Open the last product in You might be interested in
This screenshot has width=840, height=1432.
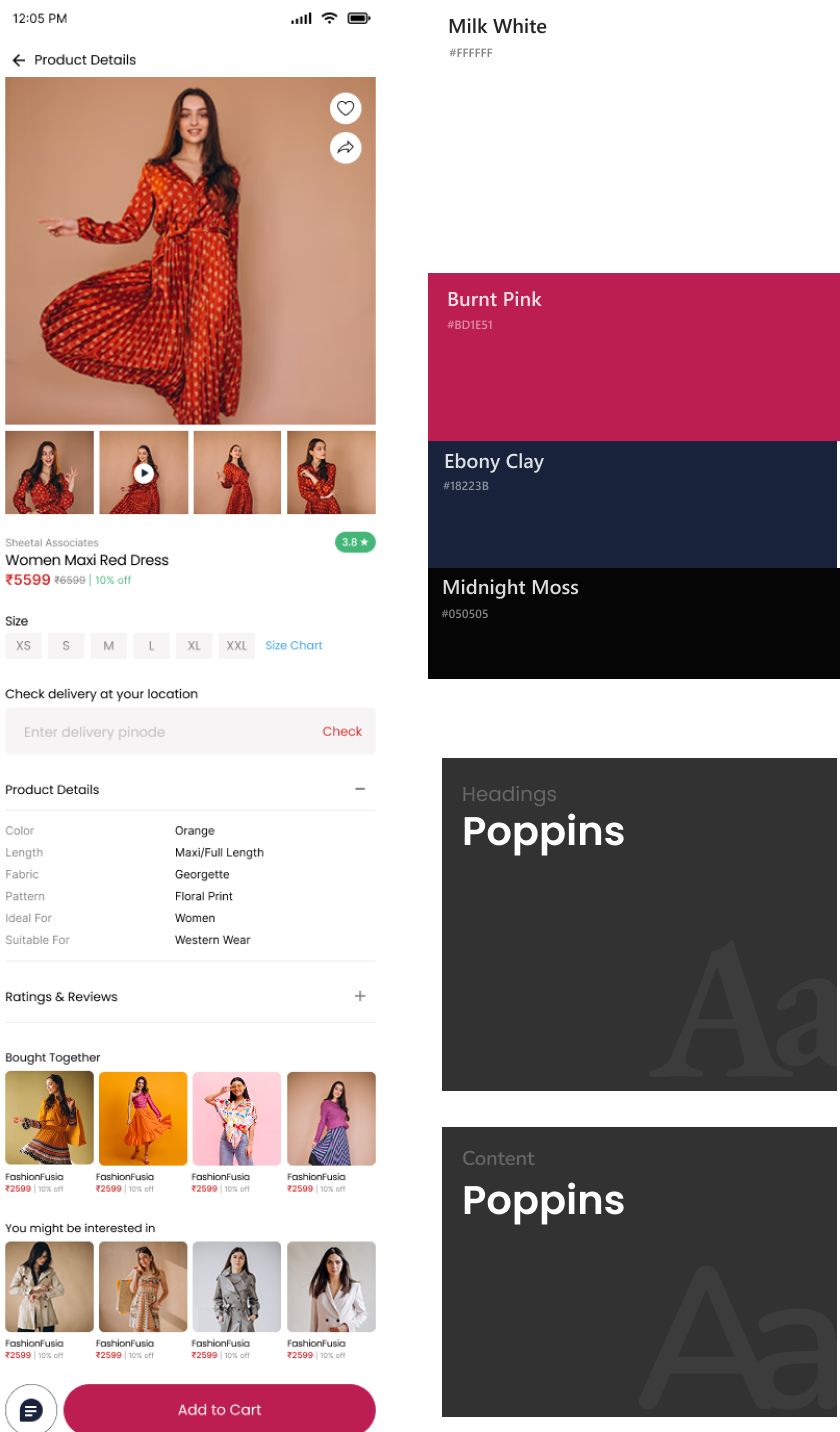[331, 1288]
